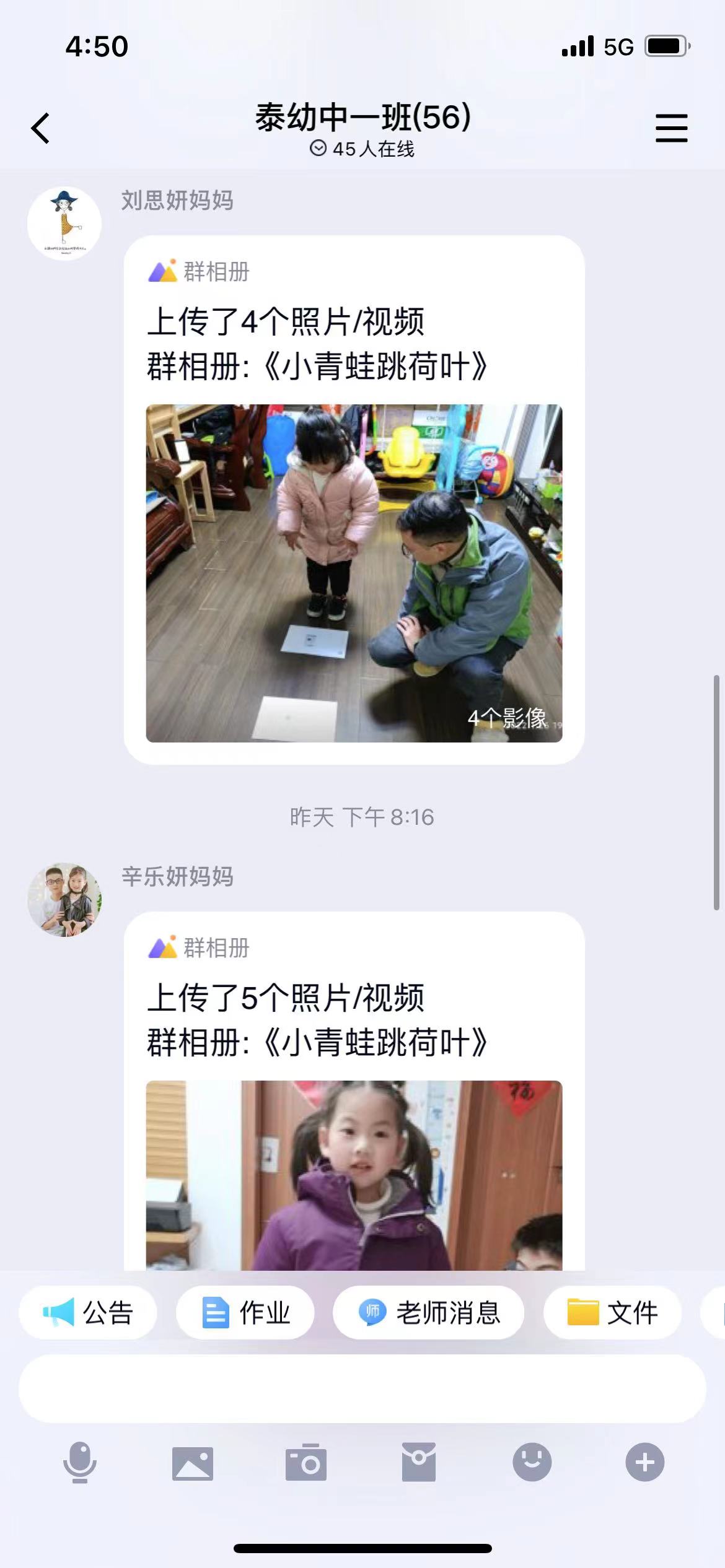Open the 公告 announcements chip
The image size is (725, 1568).
(x=88, y=1312)
